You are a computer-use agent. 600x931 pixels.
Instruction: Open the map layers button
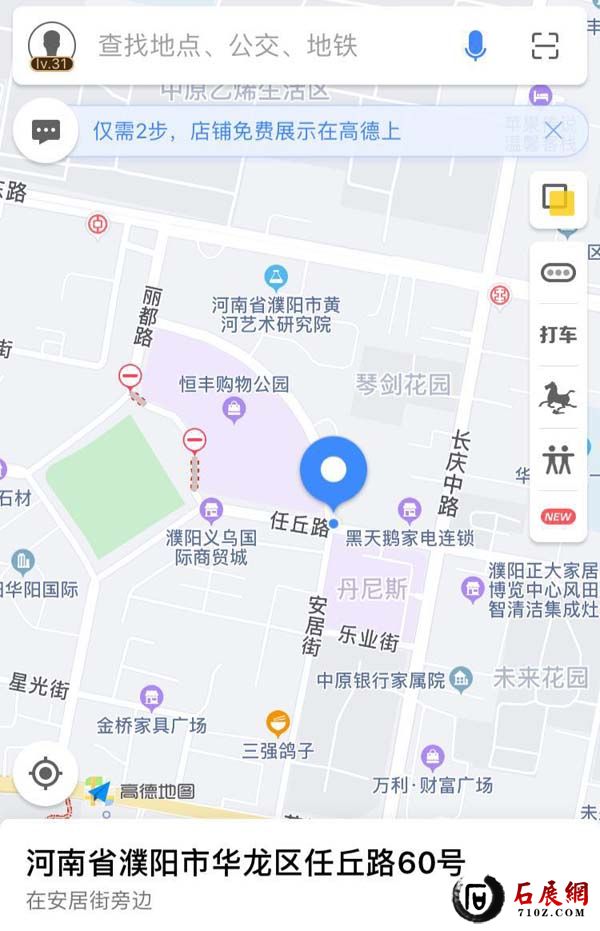pyautogui.click(x=558, y=199)
